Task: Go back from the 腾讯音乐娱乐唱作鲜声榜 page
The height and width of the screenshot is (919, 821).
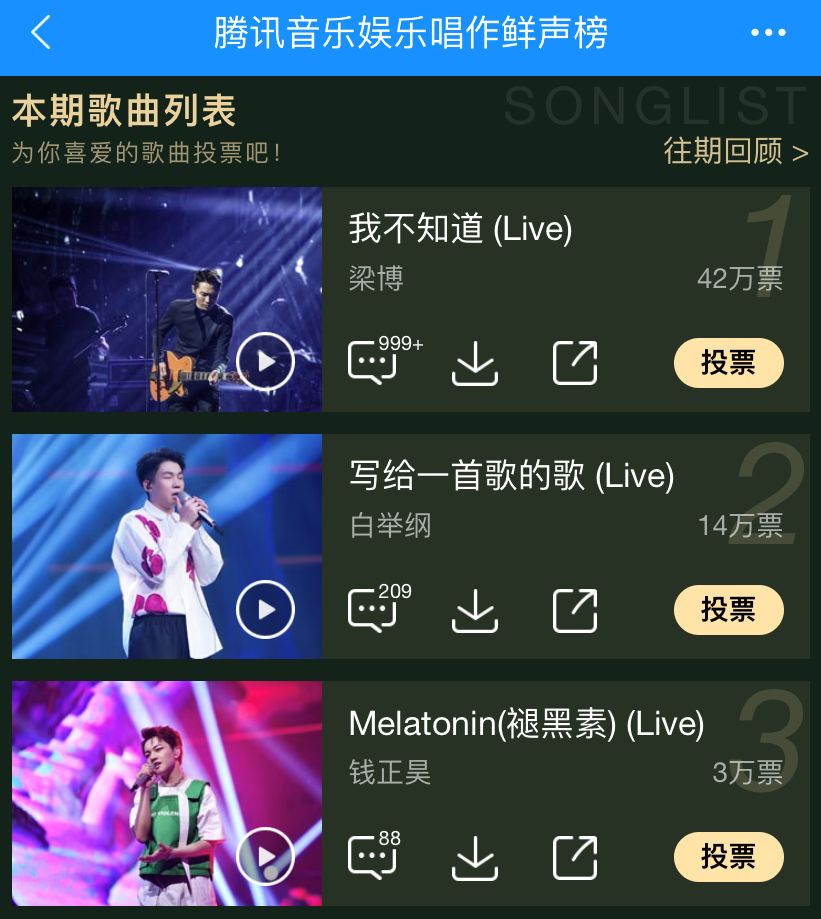Action: point(41,33)
